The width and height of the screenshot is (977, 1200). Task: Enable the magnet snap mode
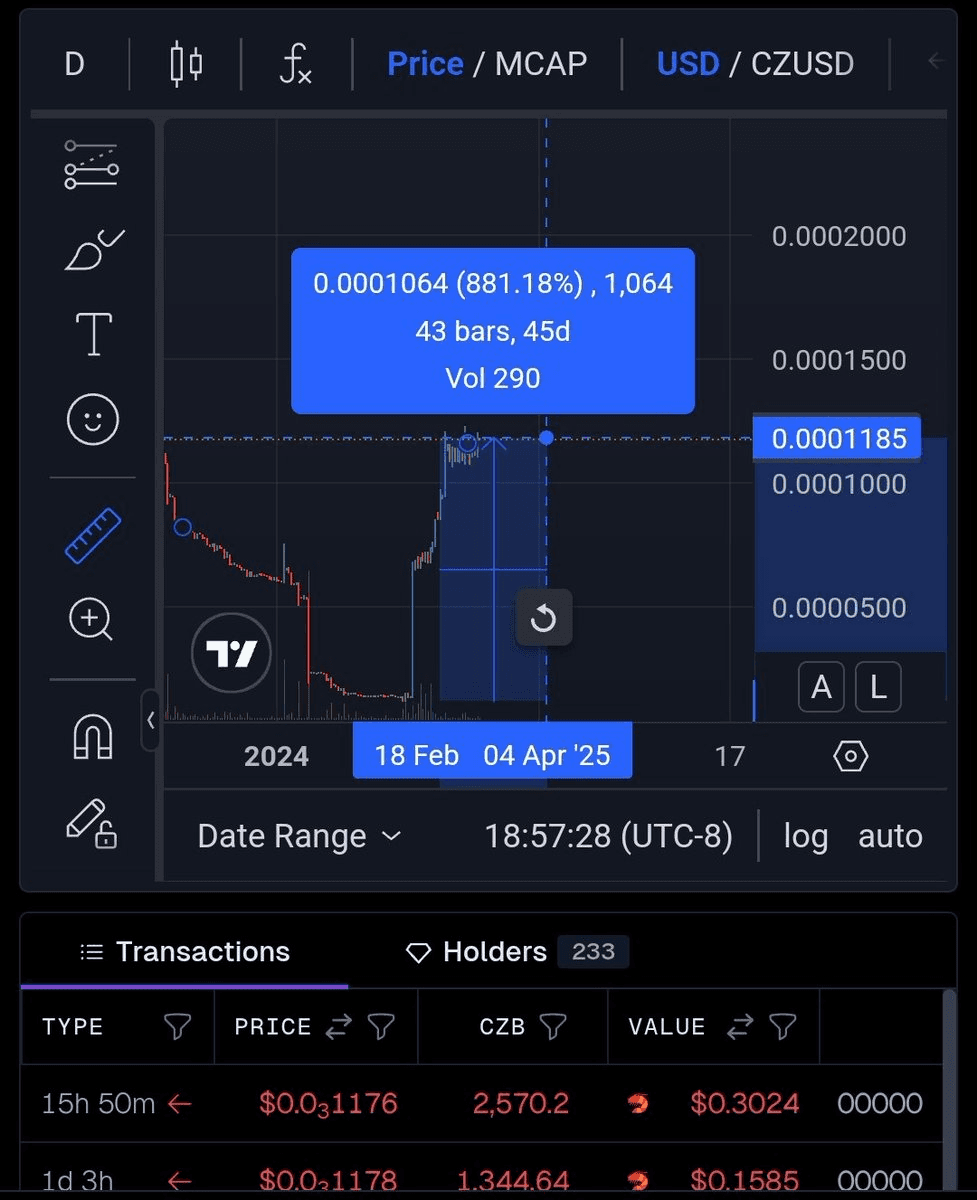(x=93, y=738)
